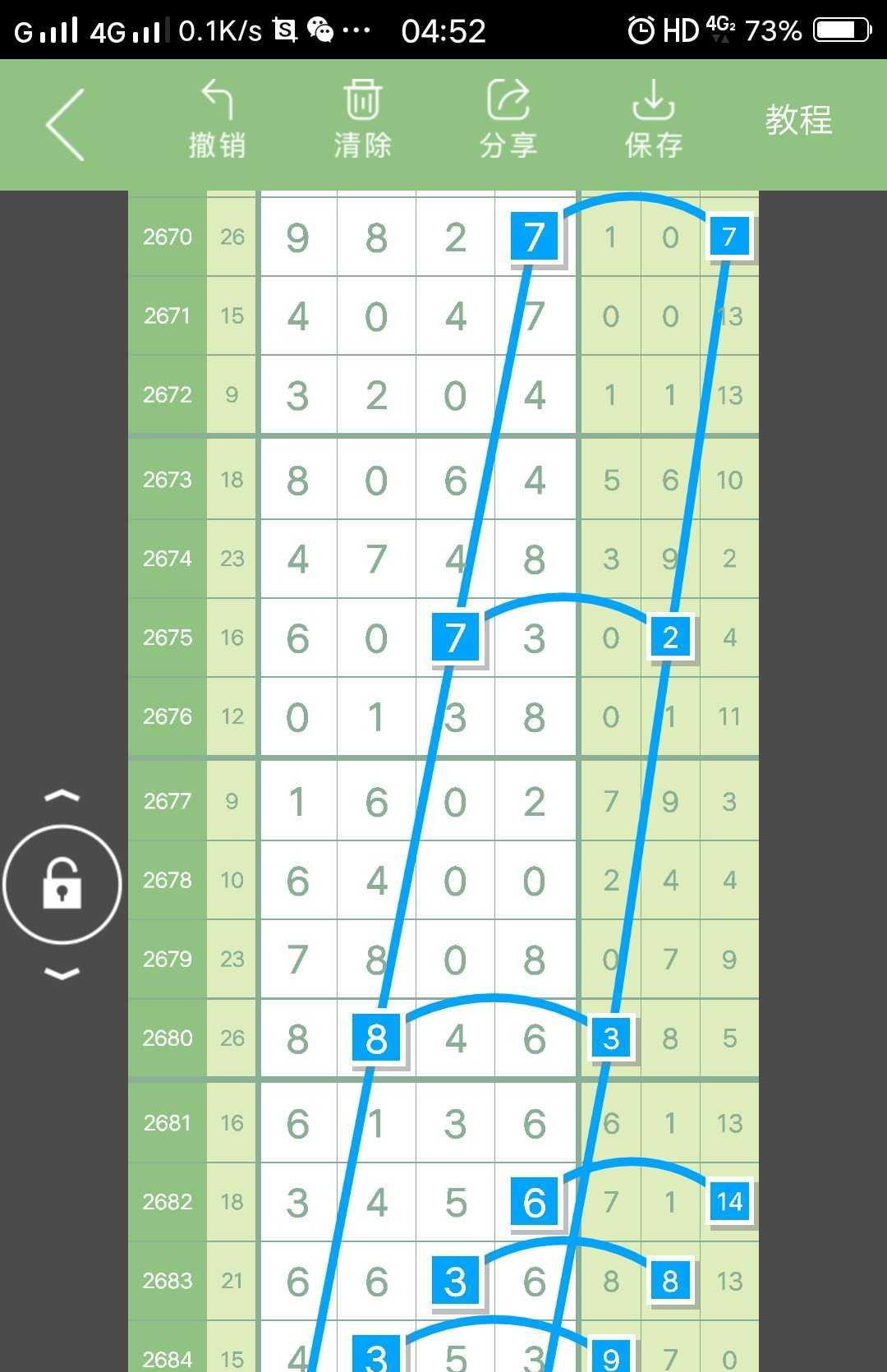The height and width of the screenshot is (1372, 887).
Task: Share the chart via 分享
Action: pos(508,120)
